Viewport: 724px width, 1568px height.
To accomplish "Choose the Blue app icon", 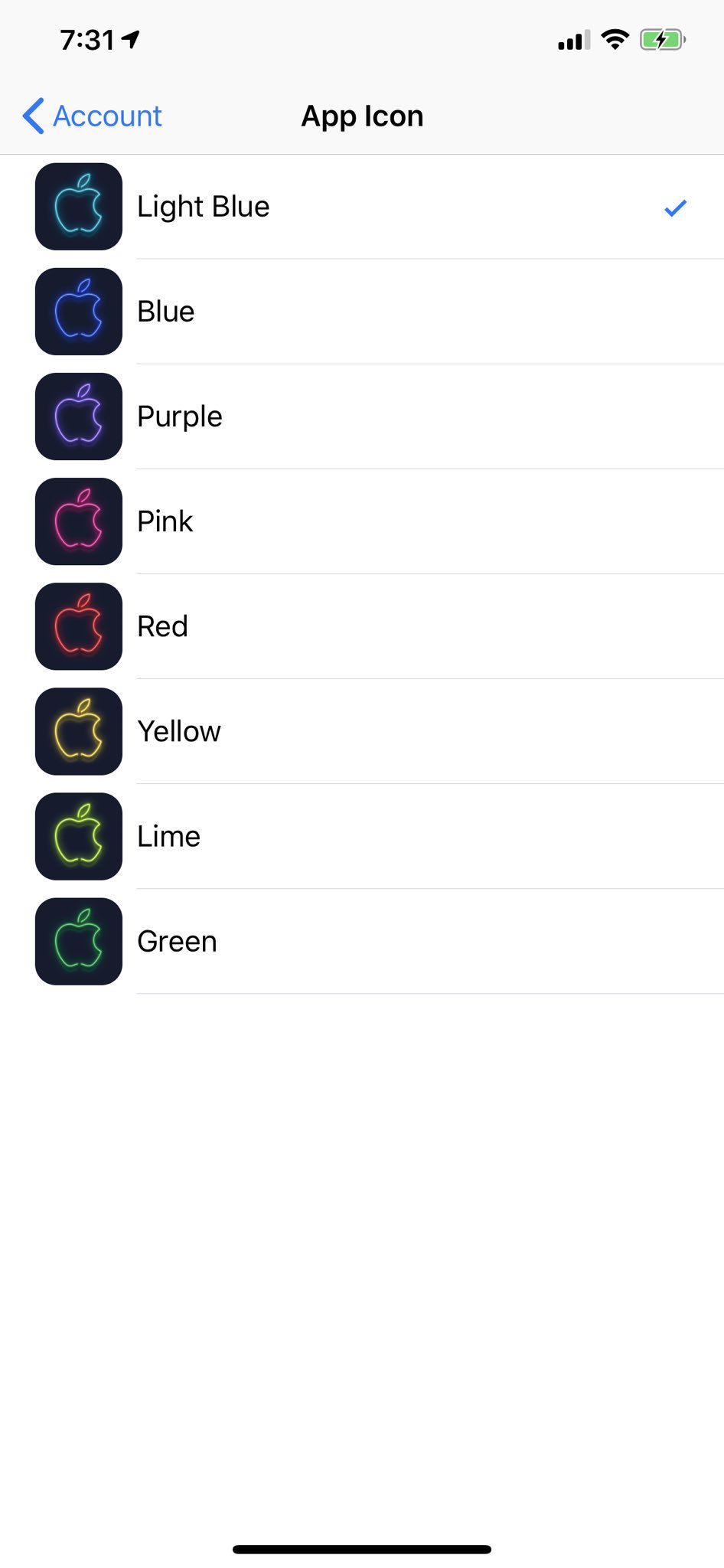I will click(362, 312).
